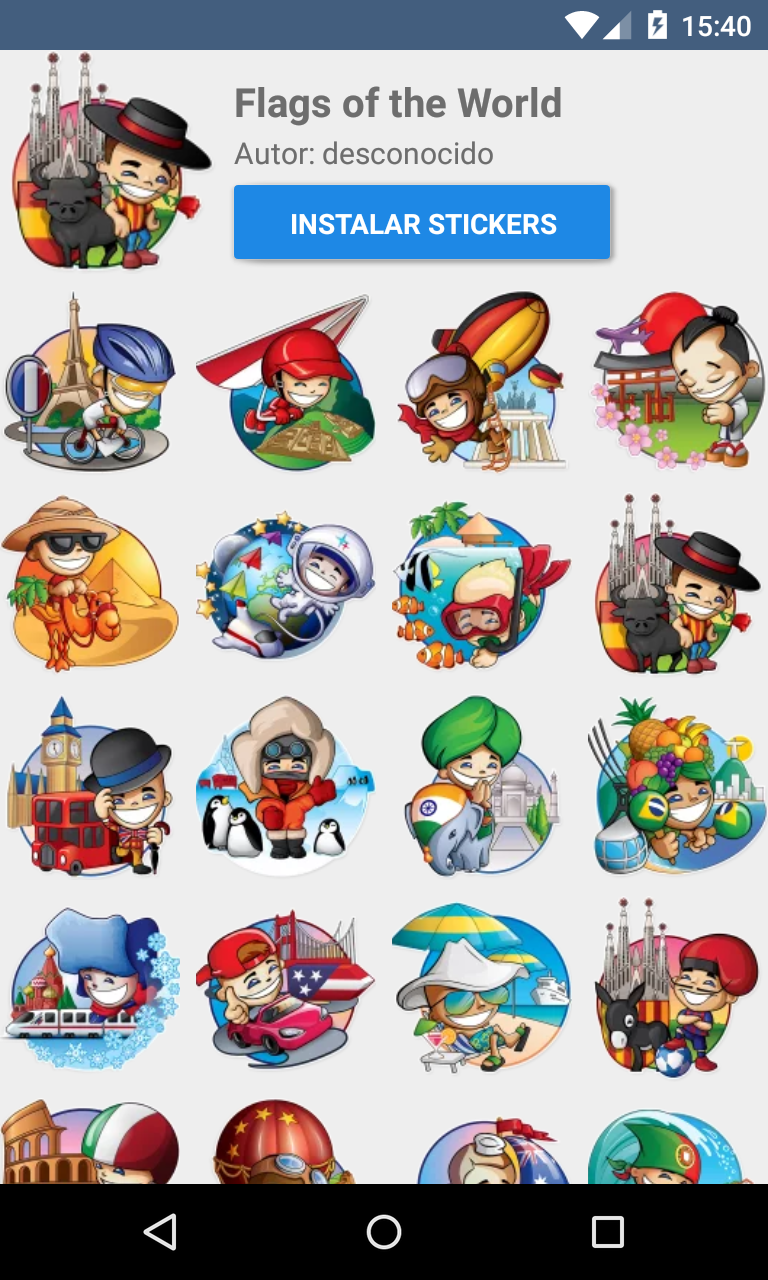Return to the home screen

(x=384, y=1232)
